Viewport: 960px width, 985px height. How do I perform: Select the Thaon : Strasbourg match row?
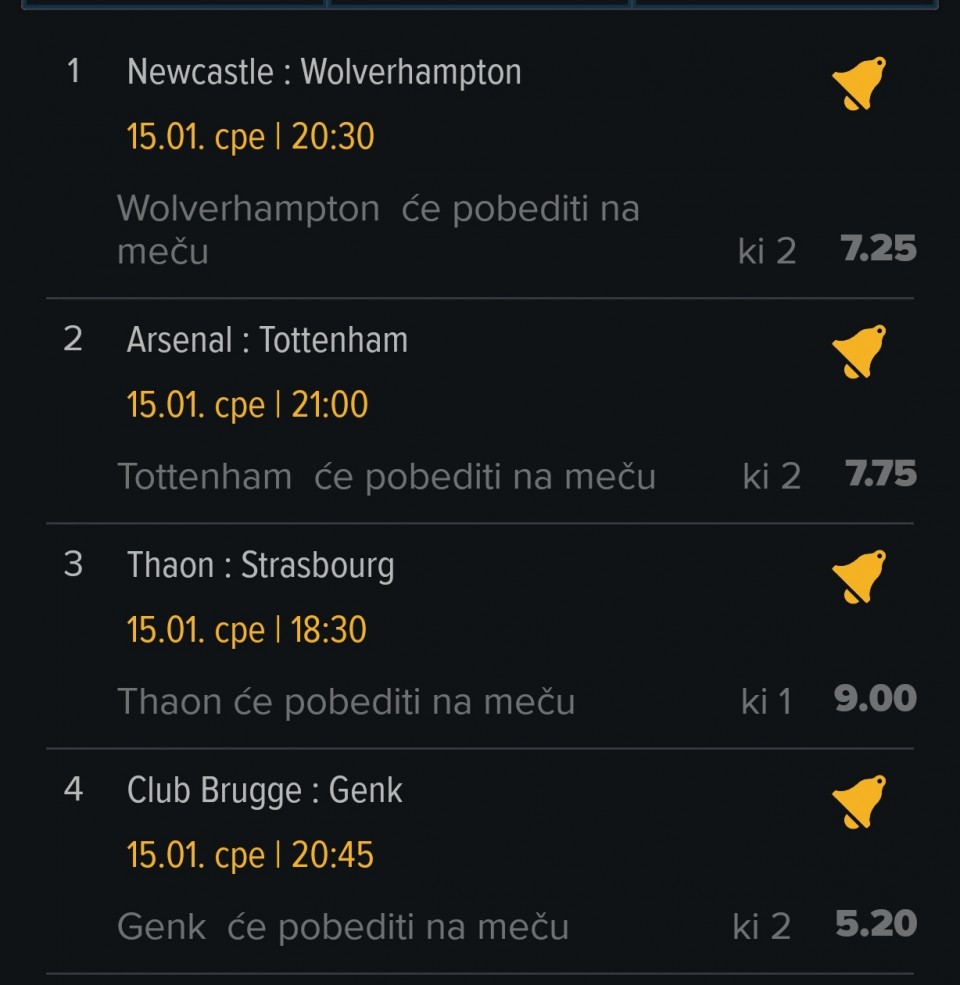(x=260, y=566)
